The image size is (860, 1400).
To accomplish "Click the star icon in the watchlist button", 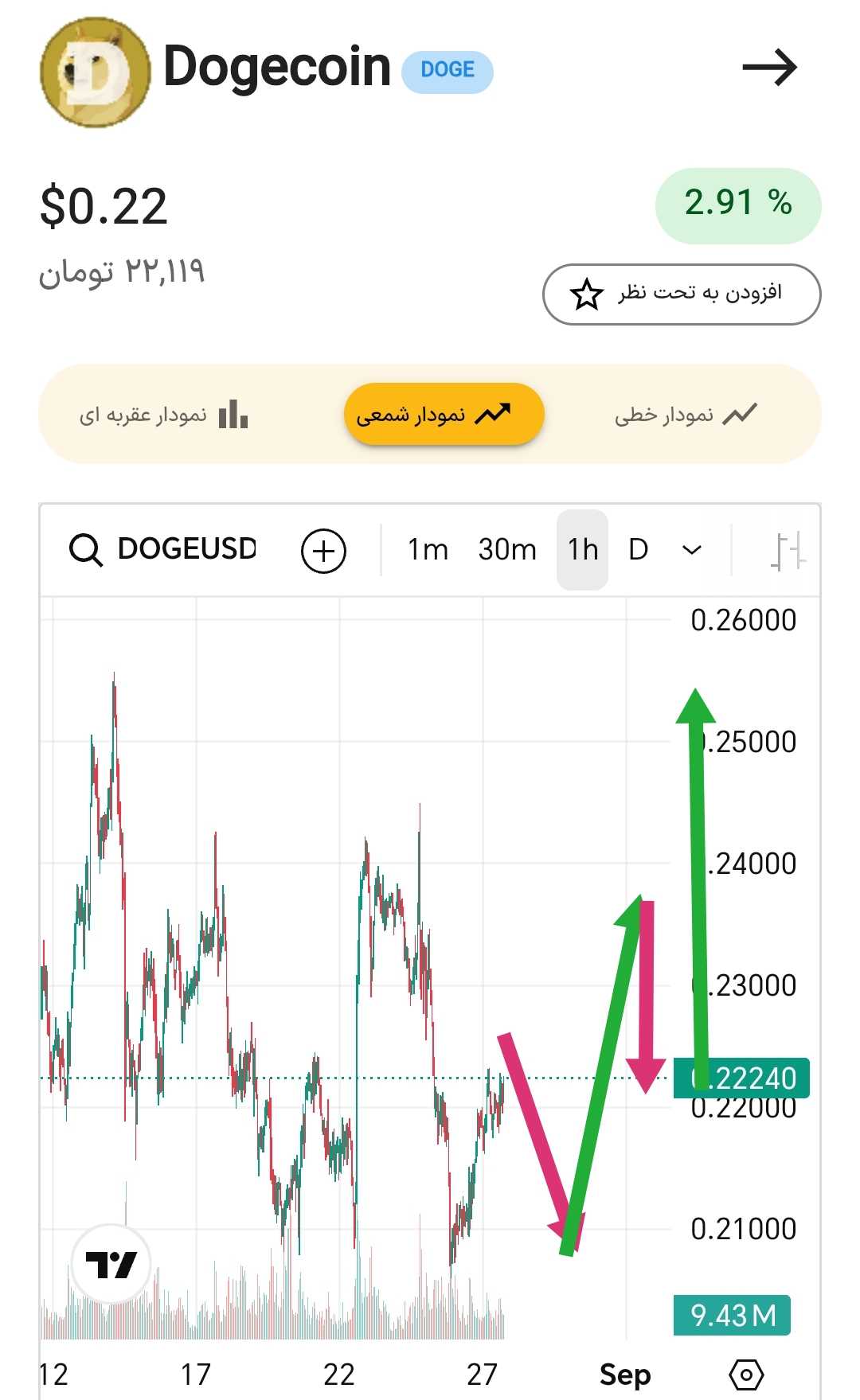I will 587,294.
